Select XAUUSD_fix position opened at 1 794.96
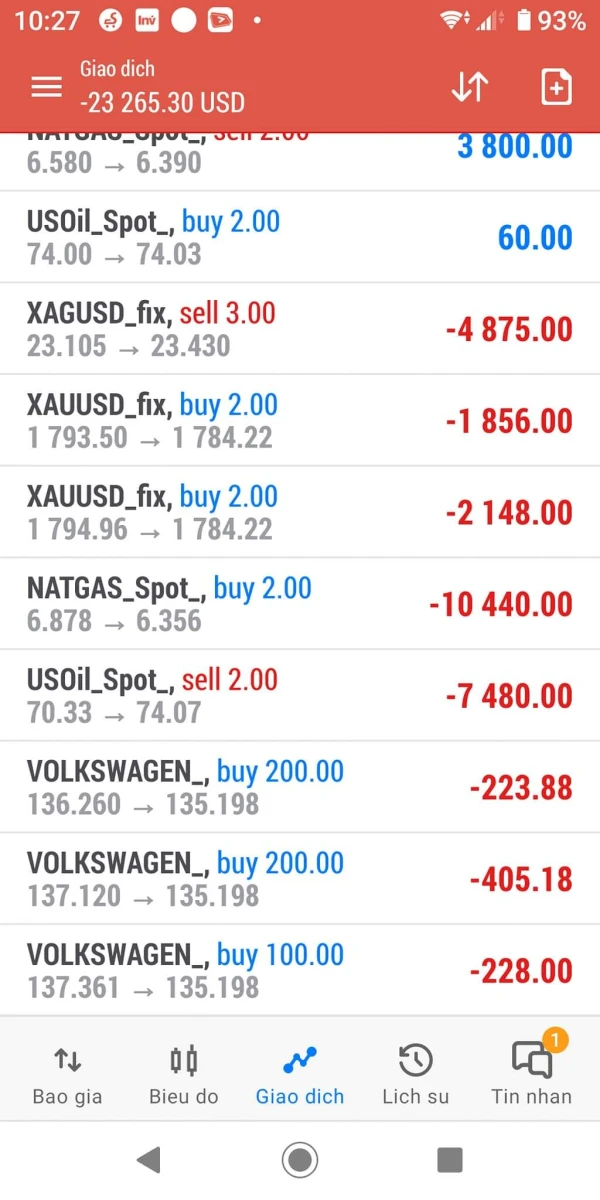Viewport: 600px width, 1200px height. point(300,512)
